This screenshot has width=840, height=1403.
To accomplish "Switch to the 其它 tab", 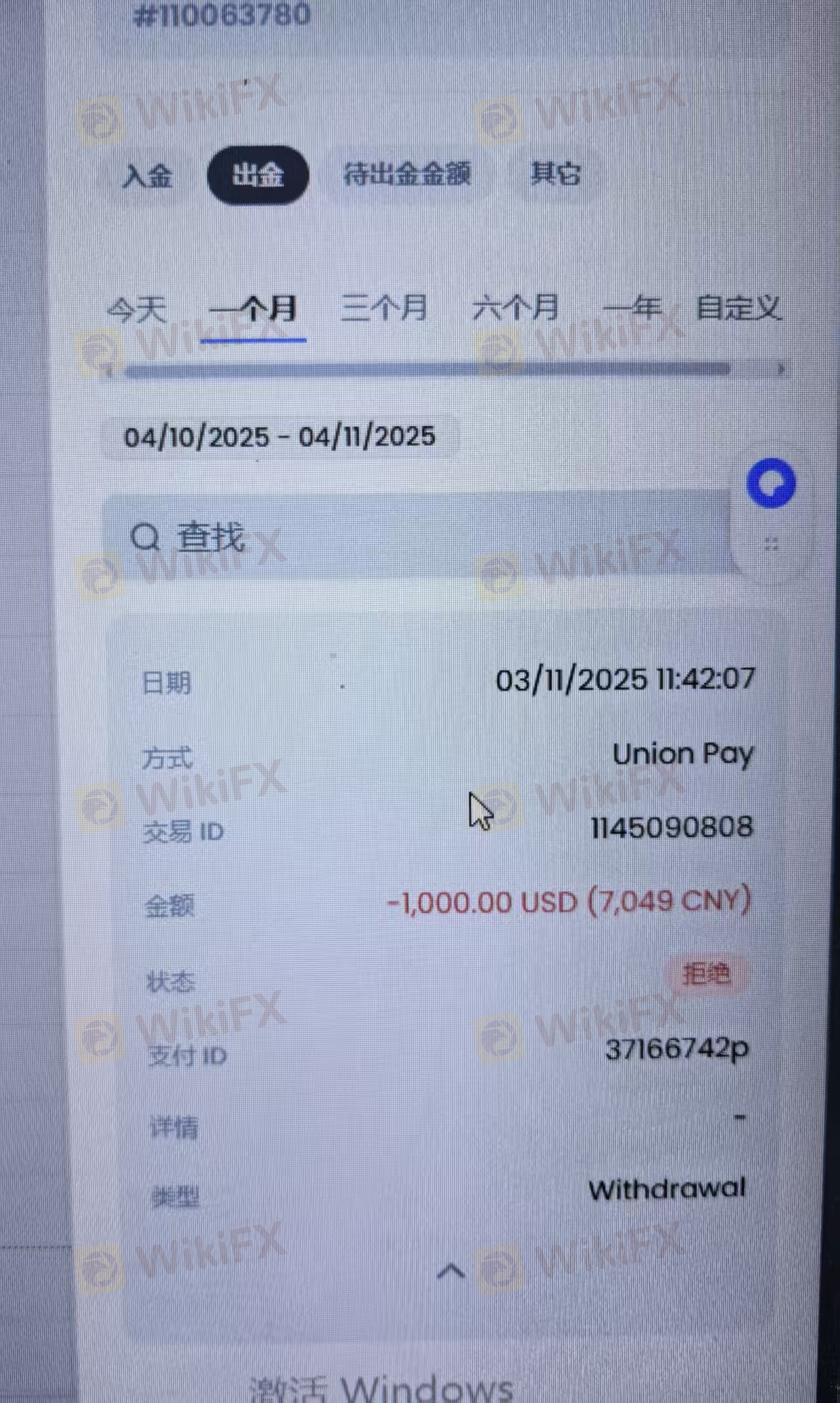I will tap(555, 174).
